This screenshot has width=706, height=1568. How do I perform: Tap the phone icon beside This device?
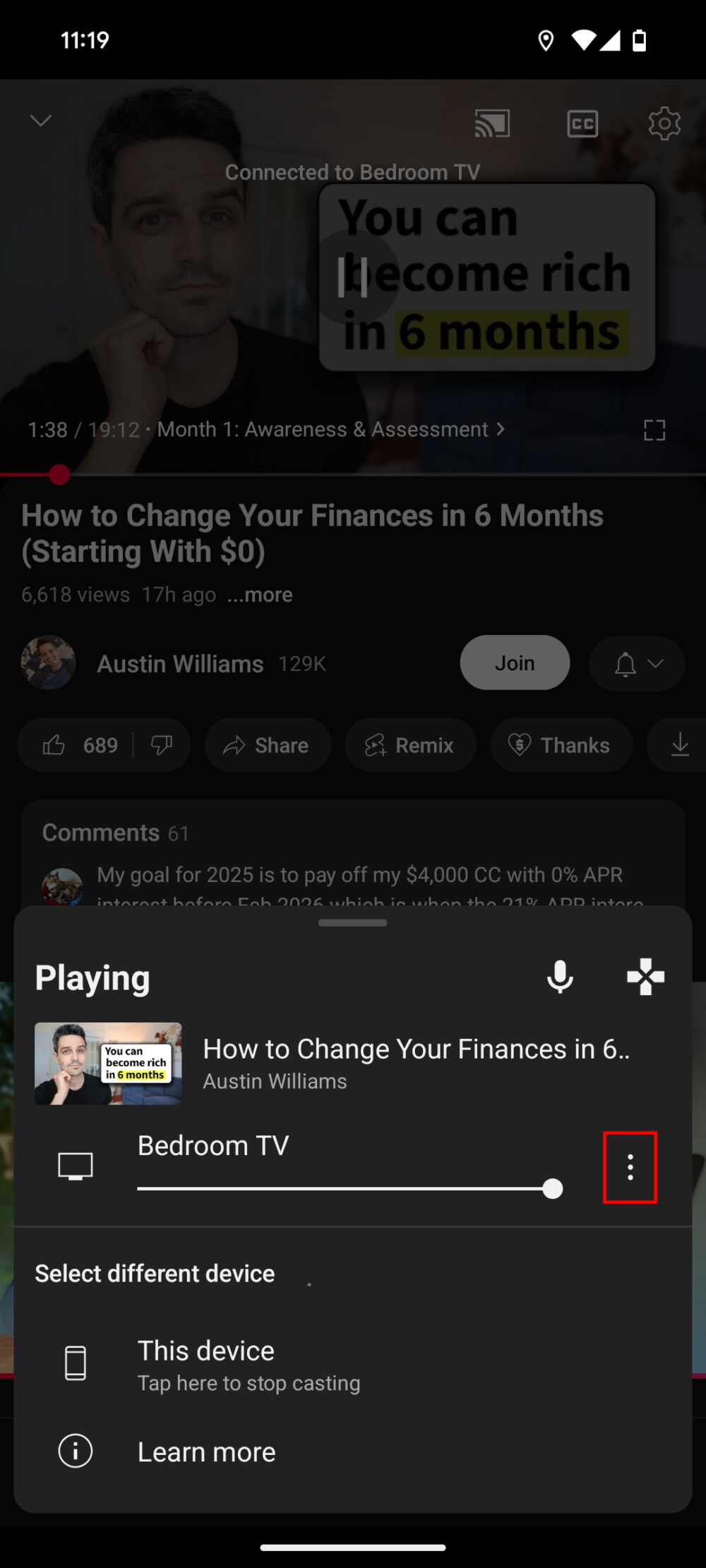click(x=76, y=1363)
